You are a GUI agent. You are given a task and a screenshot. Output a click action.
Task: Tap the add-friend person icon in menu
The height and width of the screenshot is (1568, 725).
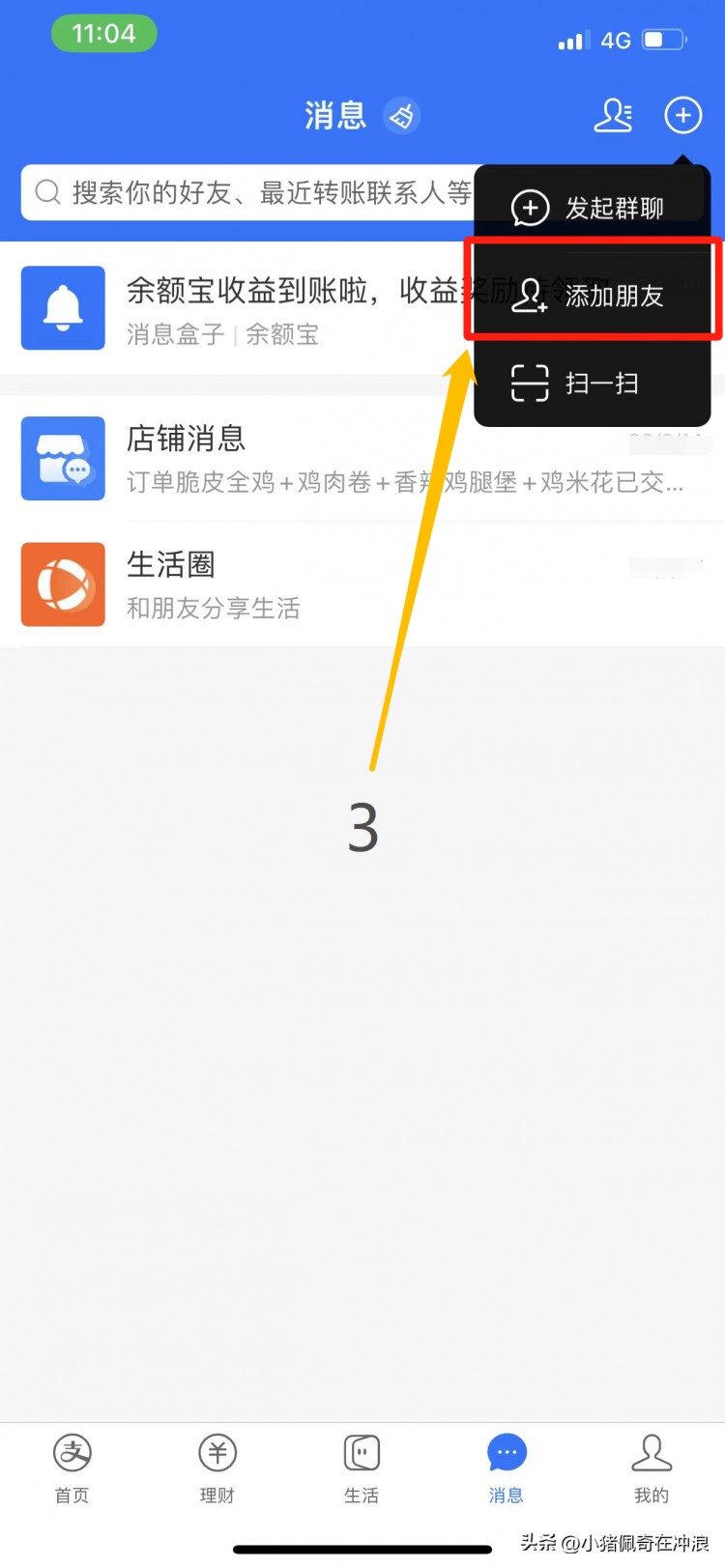point(529,297)
